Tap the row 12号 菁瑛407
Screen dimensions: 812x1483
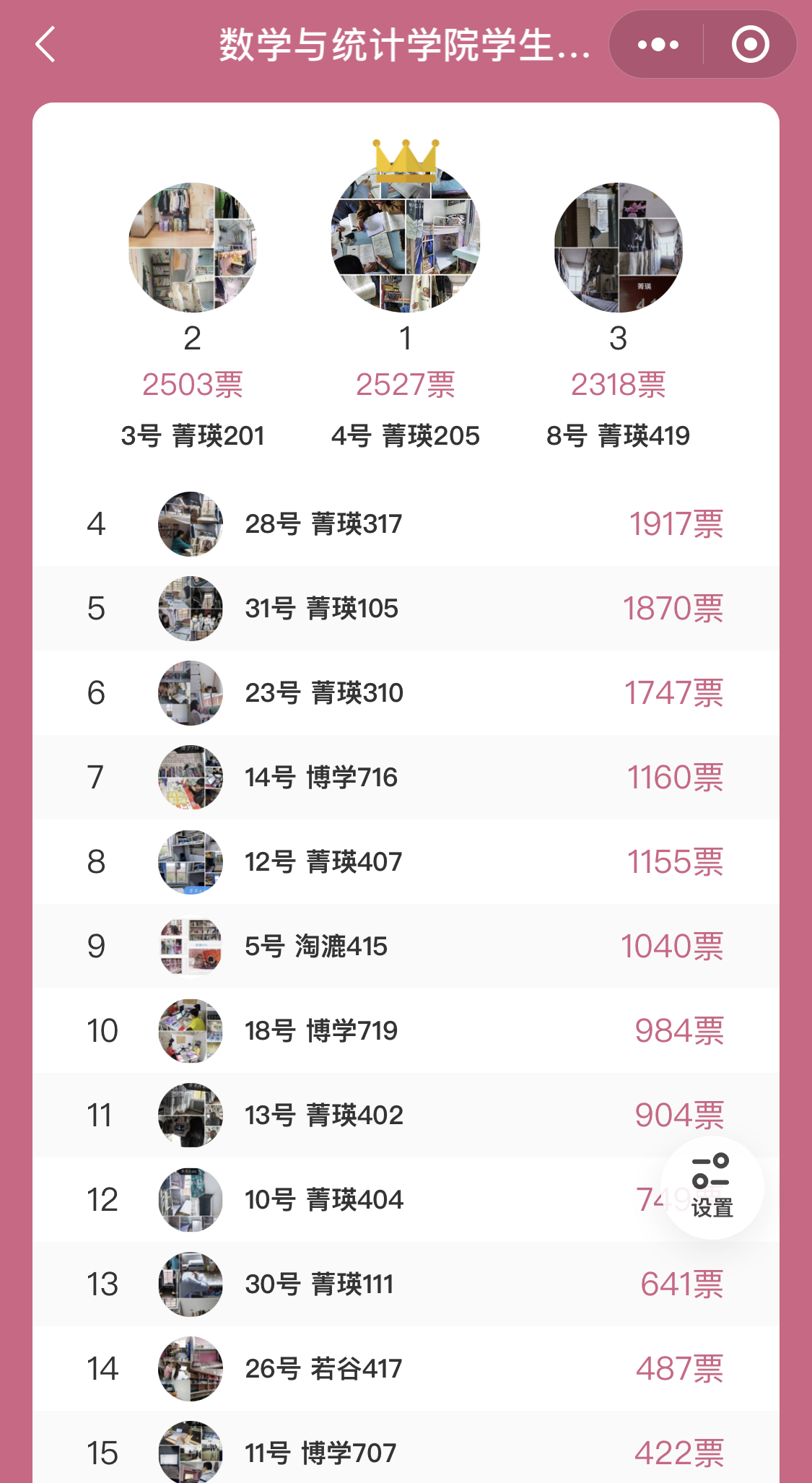[x=323, y=862]
